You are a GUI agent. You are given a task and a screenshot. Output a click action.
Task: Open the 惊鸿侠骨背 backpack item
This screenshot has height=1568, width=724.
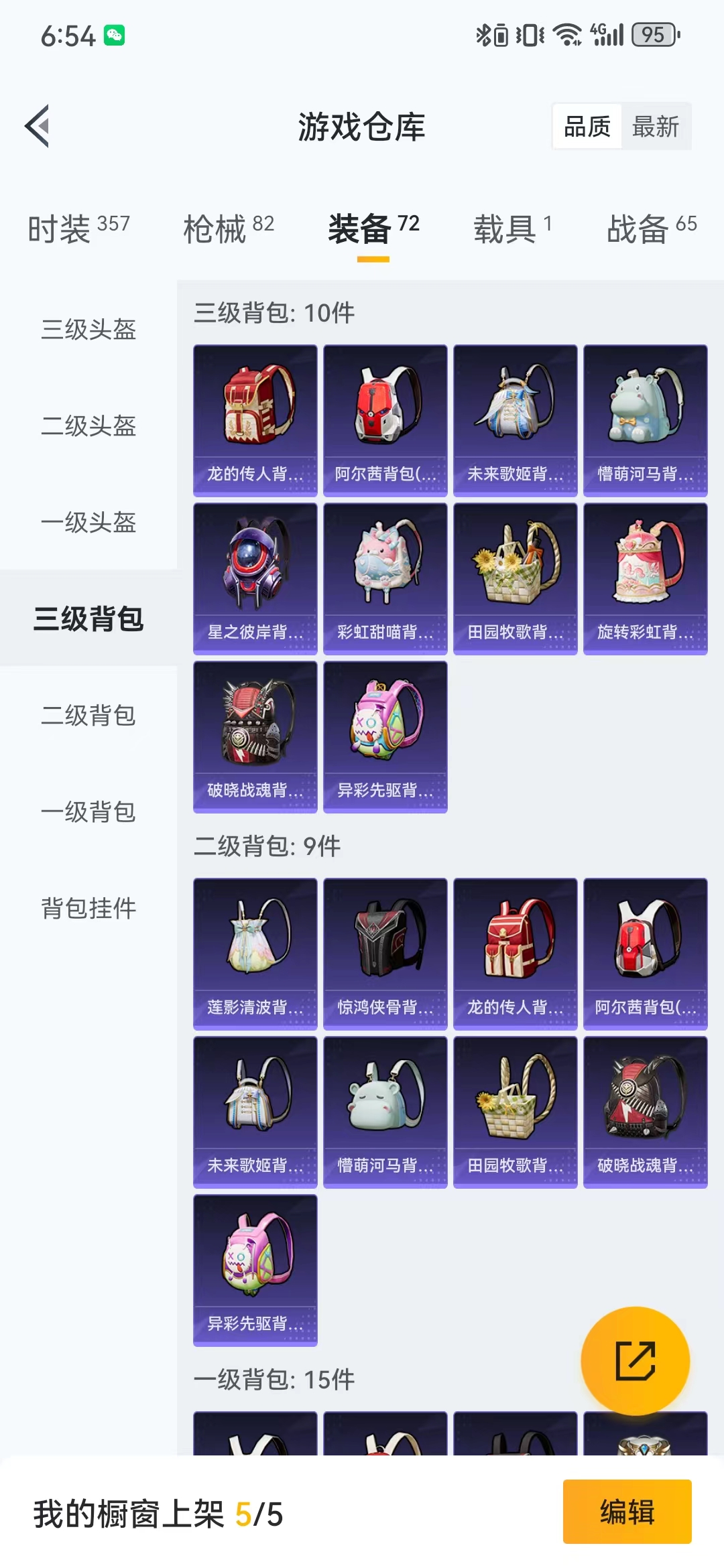[385, 954]
